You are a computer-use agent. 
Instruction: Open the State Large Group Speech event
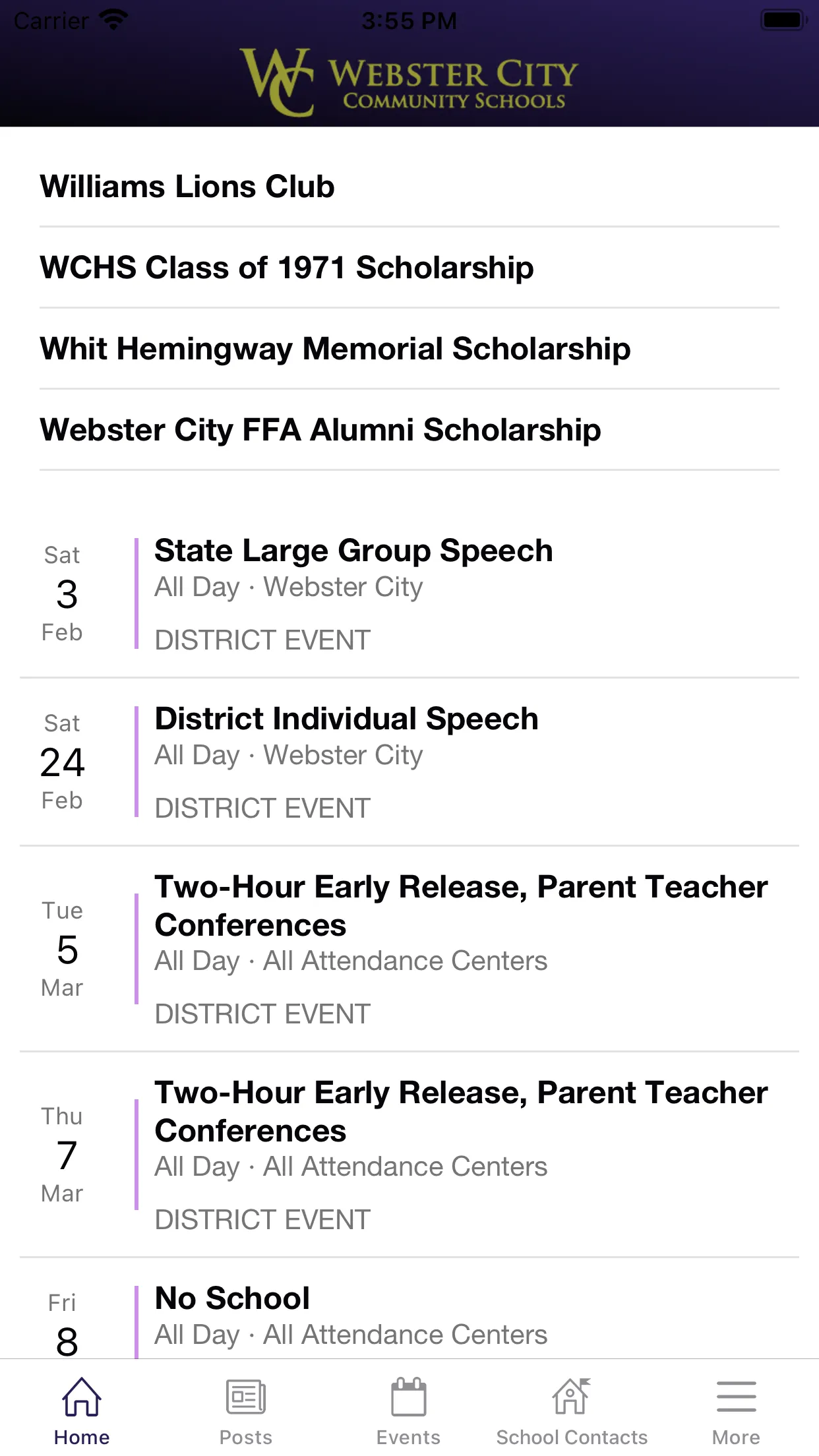point(409,593)
